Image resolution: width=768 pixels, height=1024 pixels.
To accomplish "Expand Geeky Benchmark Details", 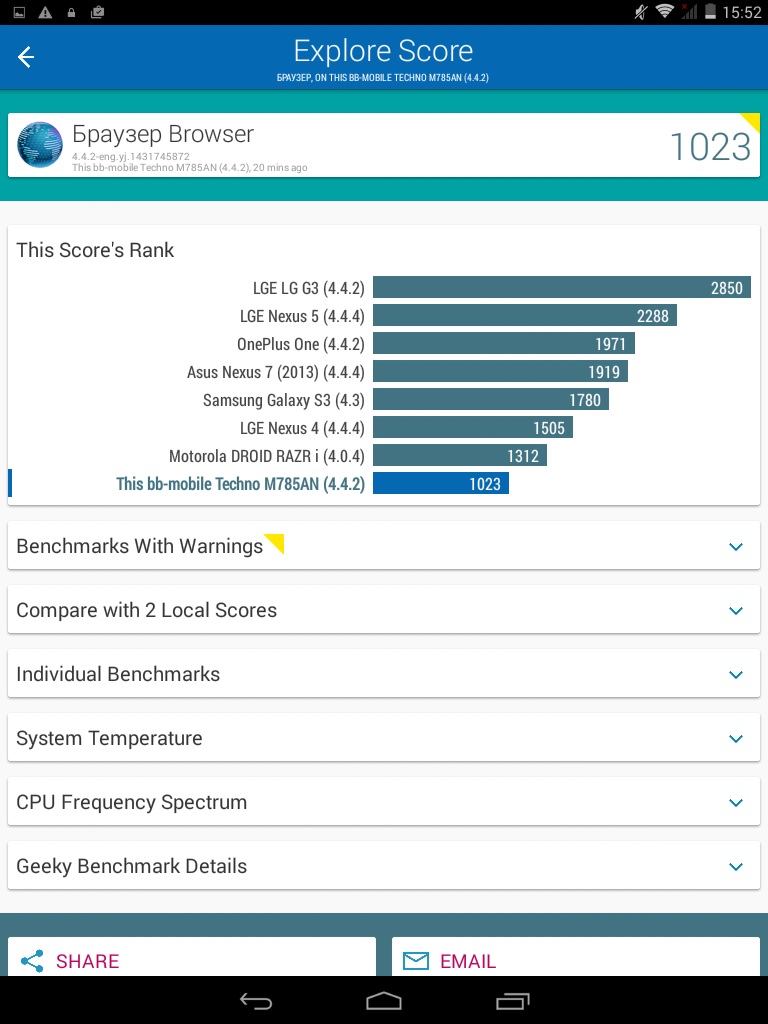I will pos(384,865).
